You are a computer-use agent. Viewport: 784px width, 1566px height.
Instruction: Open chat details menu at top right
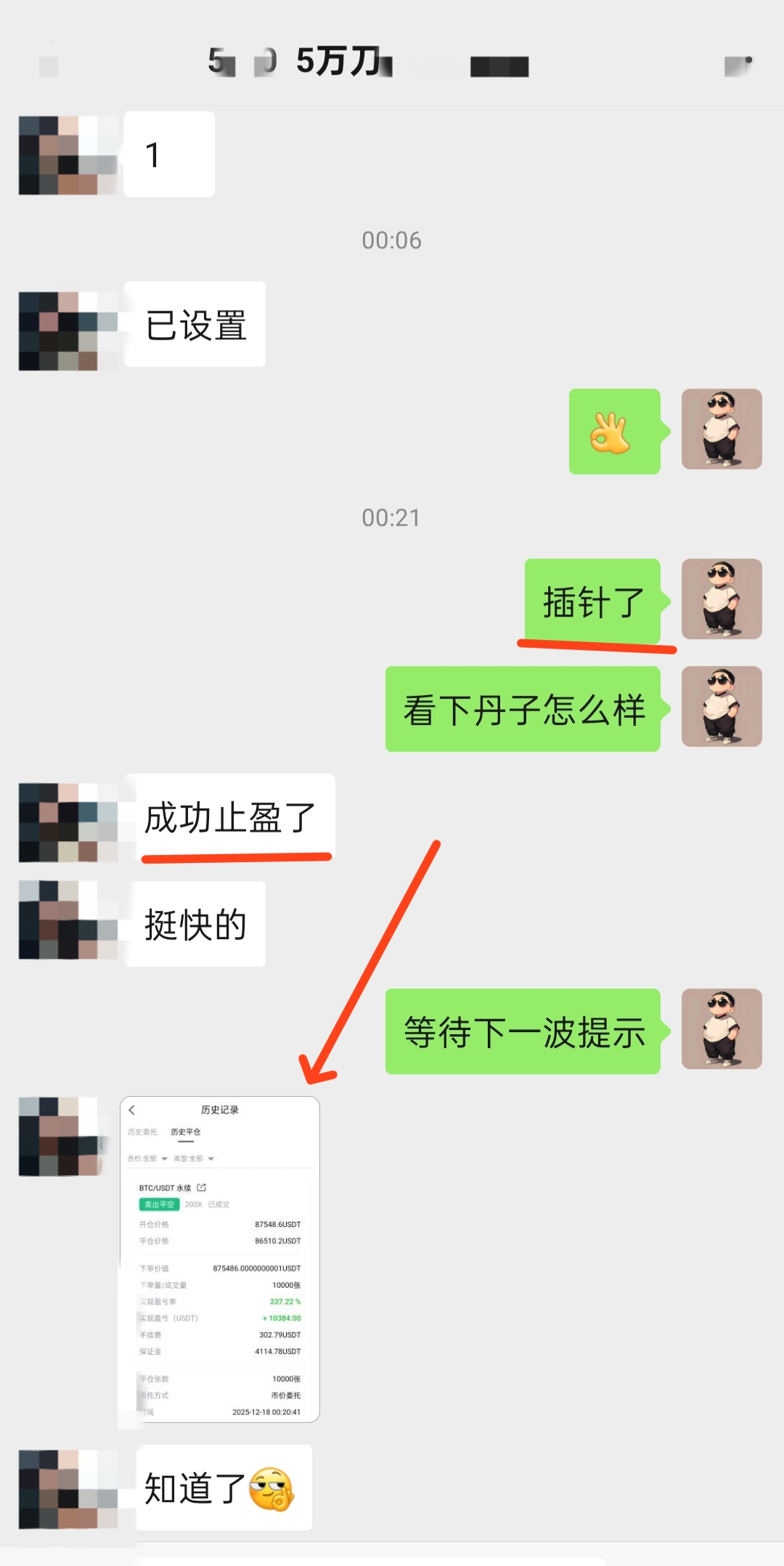click(x=738, y=65)
